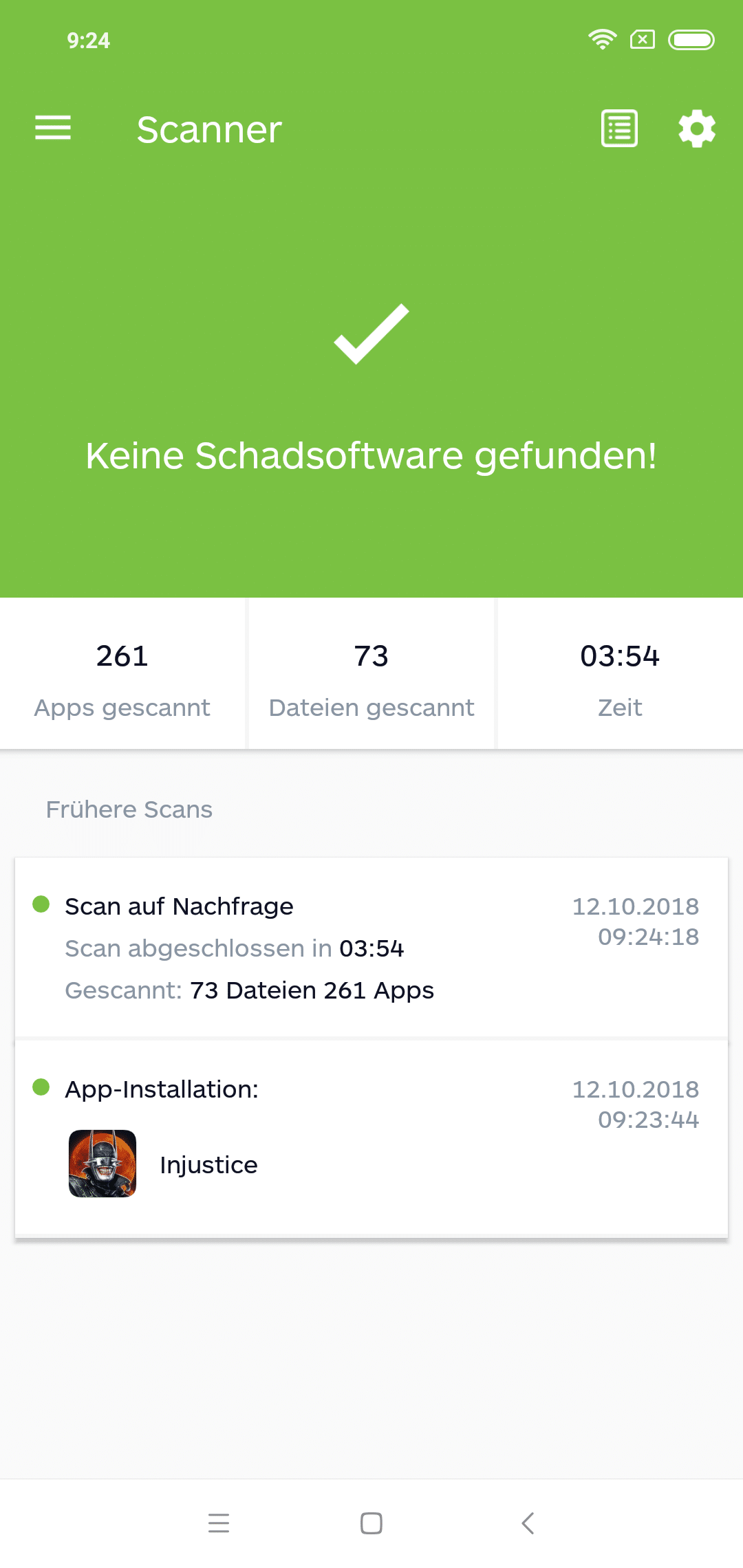Tap the system home button

click(x=371, y=1523)
